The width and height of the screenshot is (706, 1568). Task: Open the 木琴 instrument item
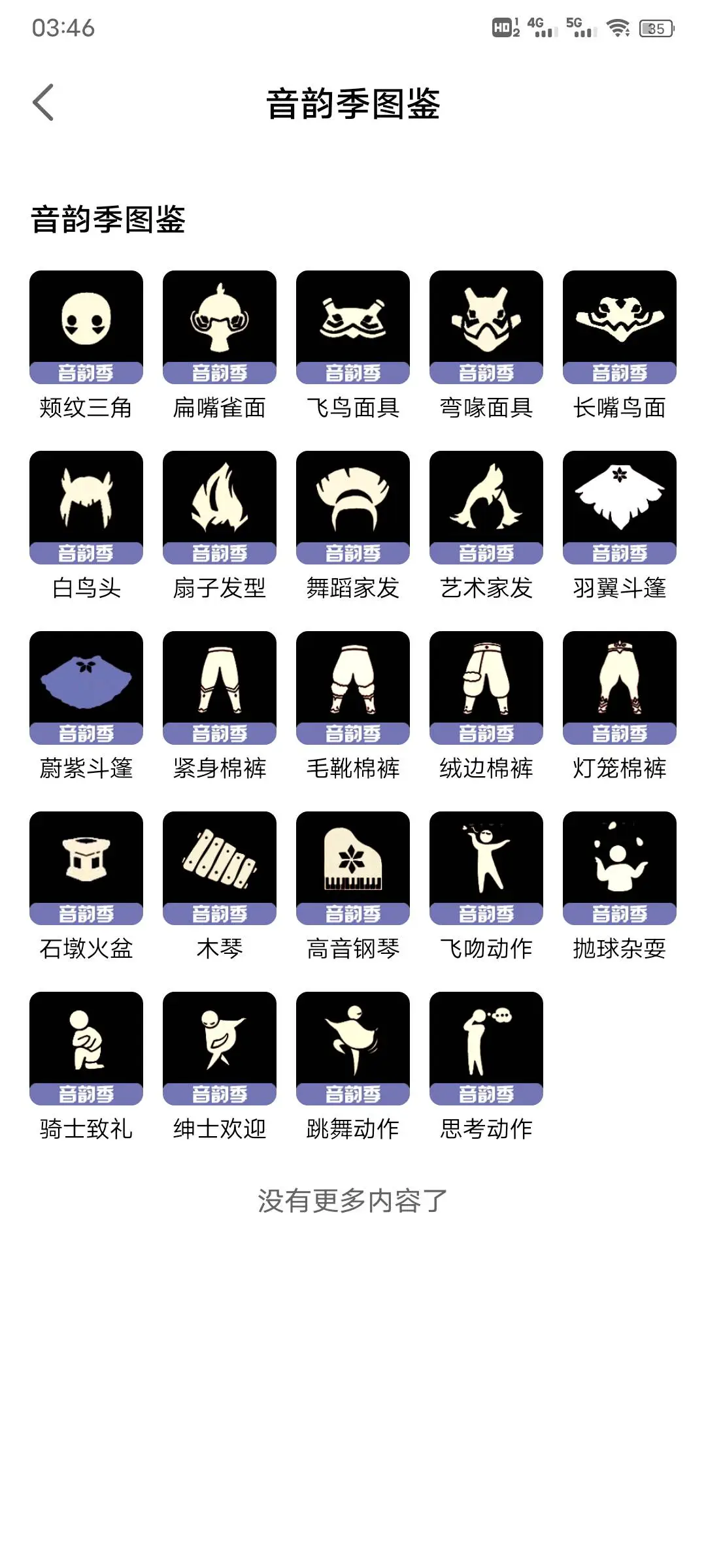(x=220, y=868)
